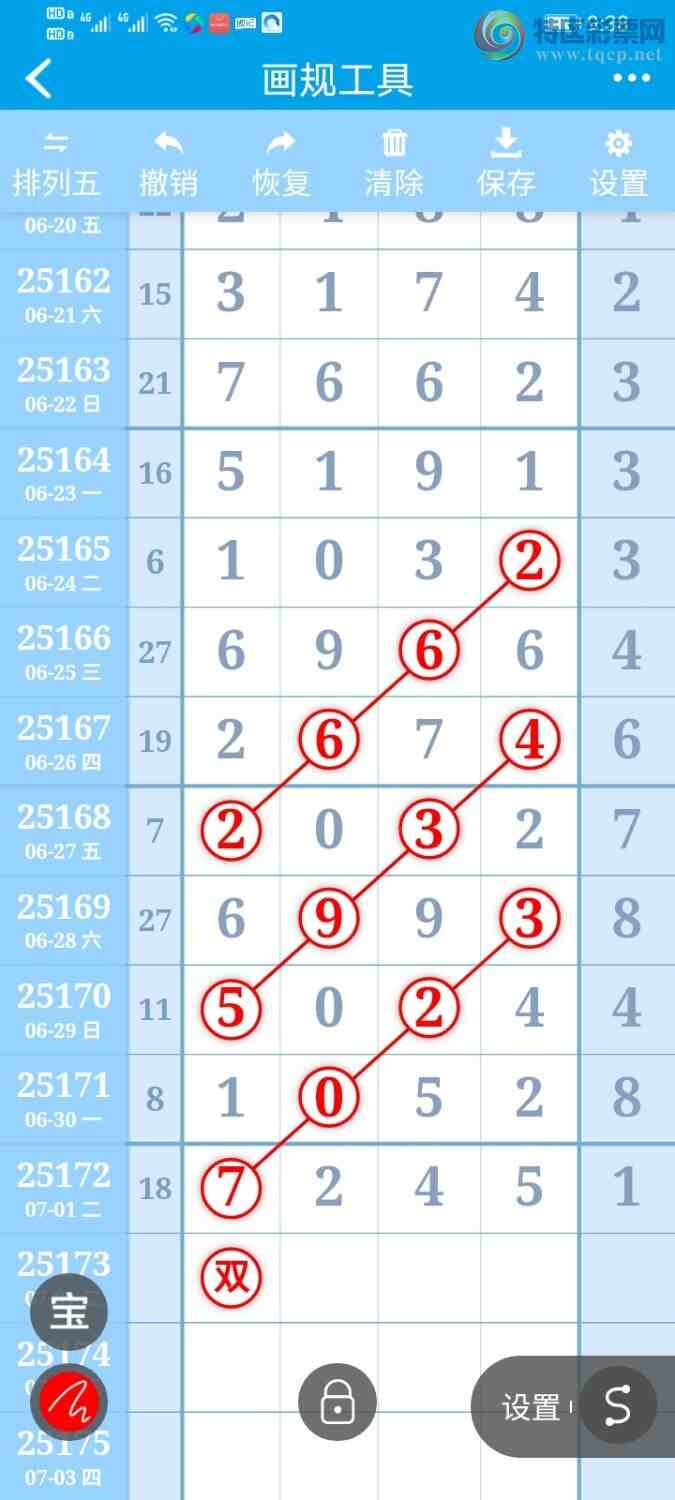Select the red scribble pen button
This screenshot has width=675, height=1500.
(69, 1404)
